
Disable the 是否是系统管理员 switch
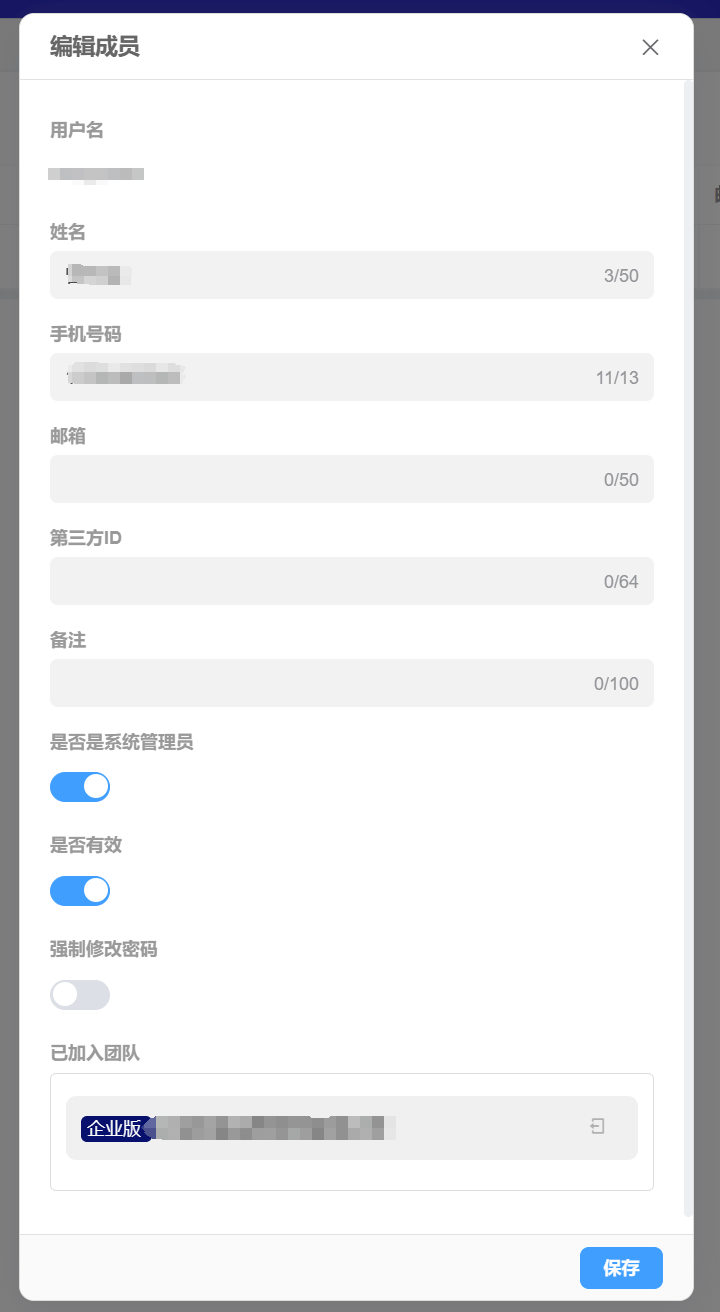pos(80,787)
